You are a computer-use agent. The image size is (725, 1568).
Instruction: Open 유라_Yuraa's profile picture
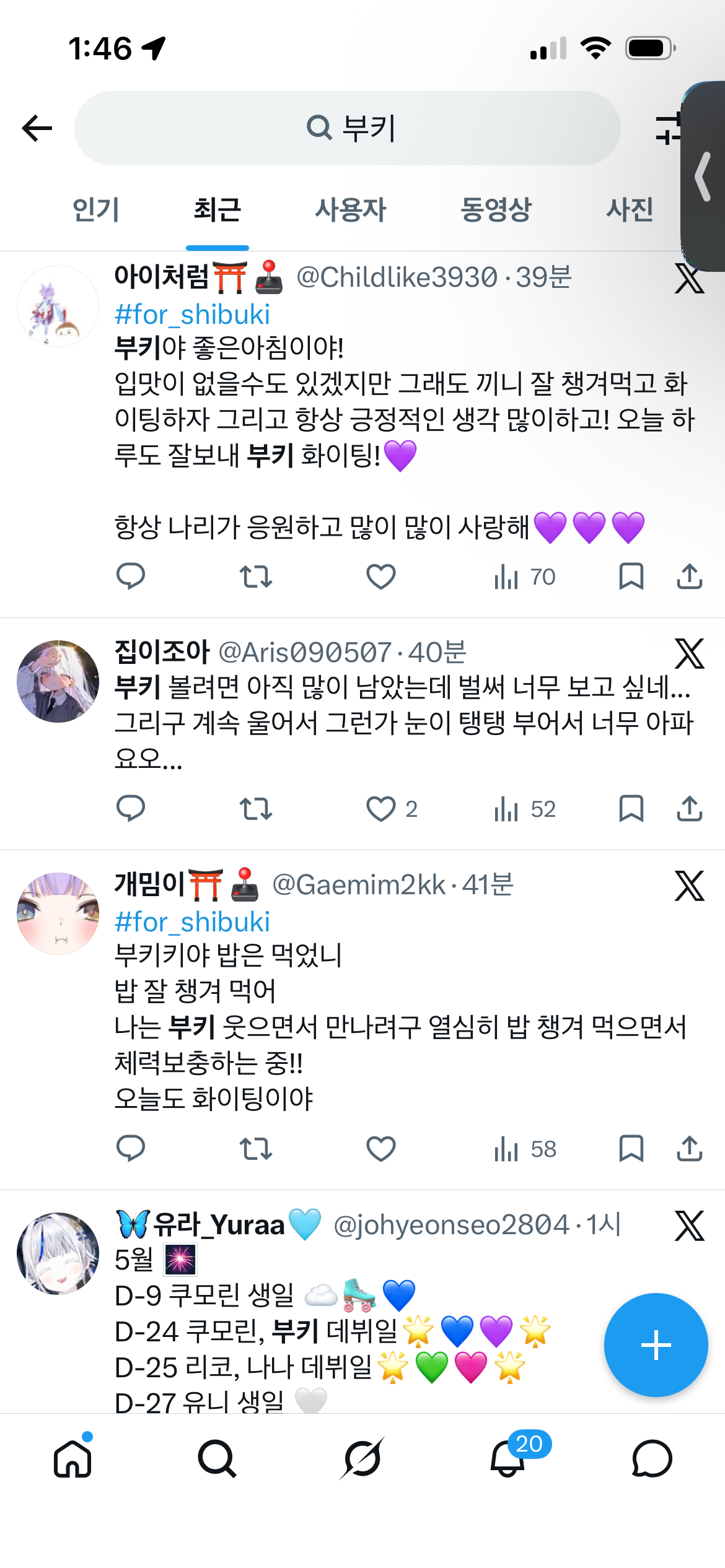(58, 1253)
